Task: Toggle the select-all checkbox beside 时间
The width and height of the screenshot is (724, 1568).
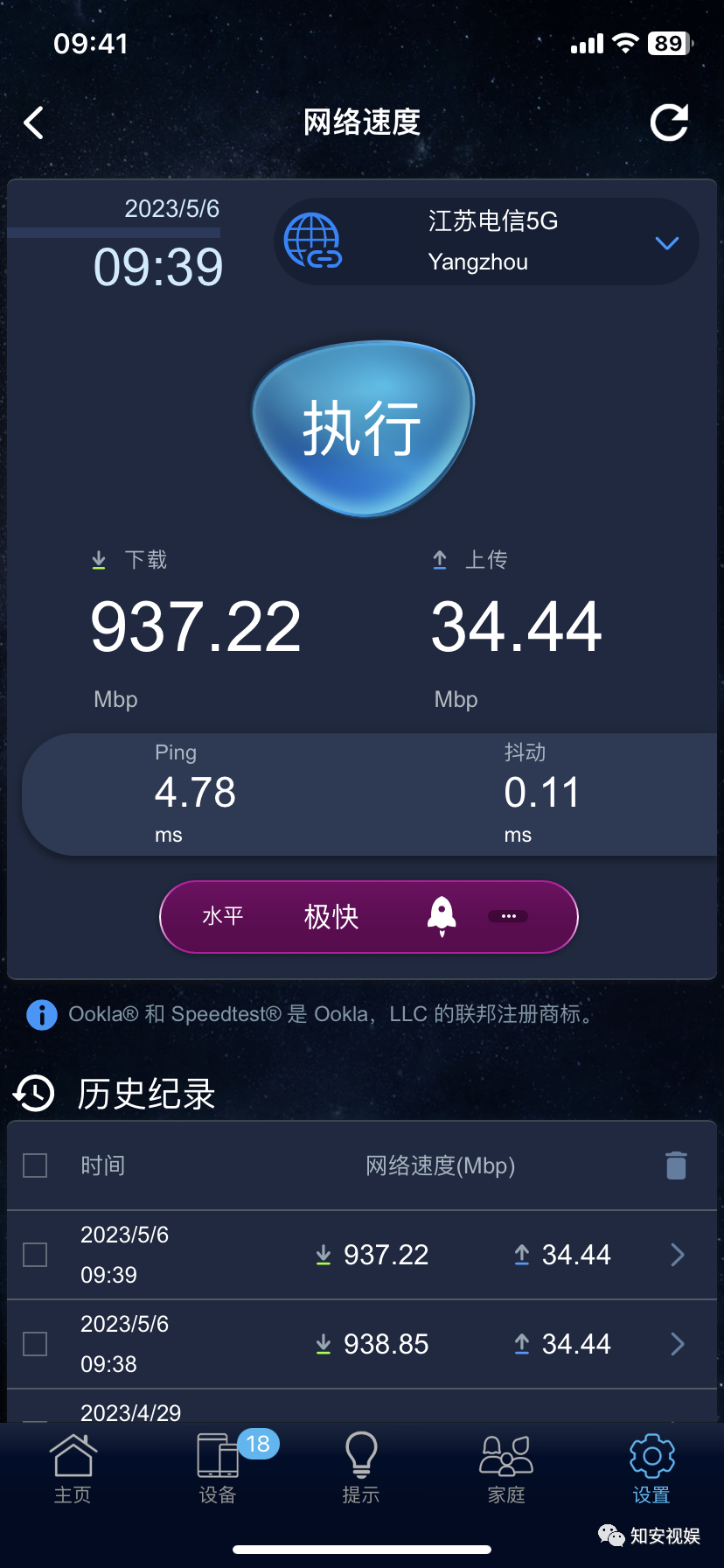Action: [x=35, y=1165]
